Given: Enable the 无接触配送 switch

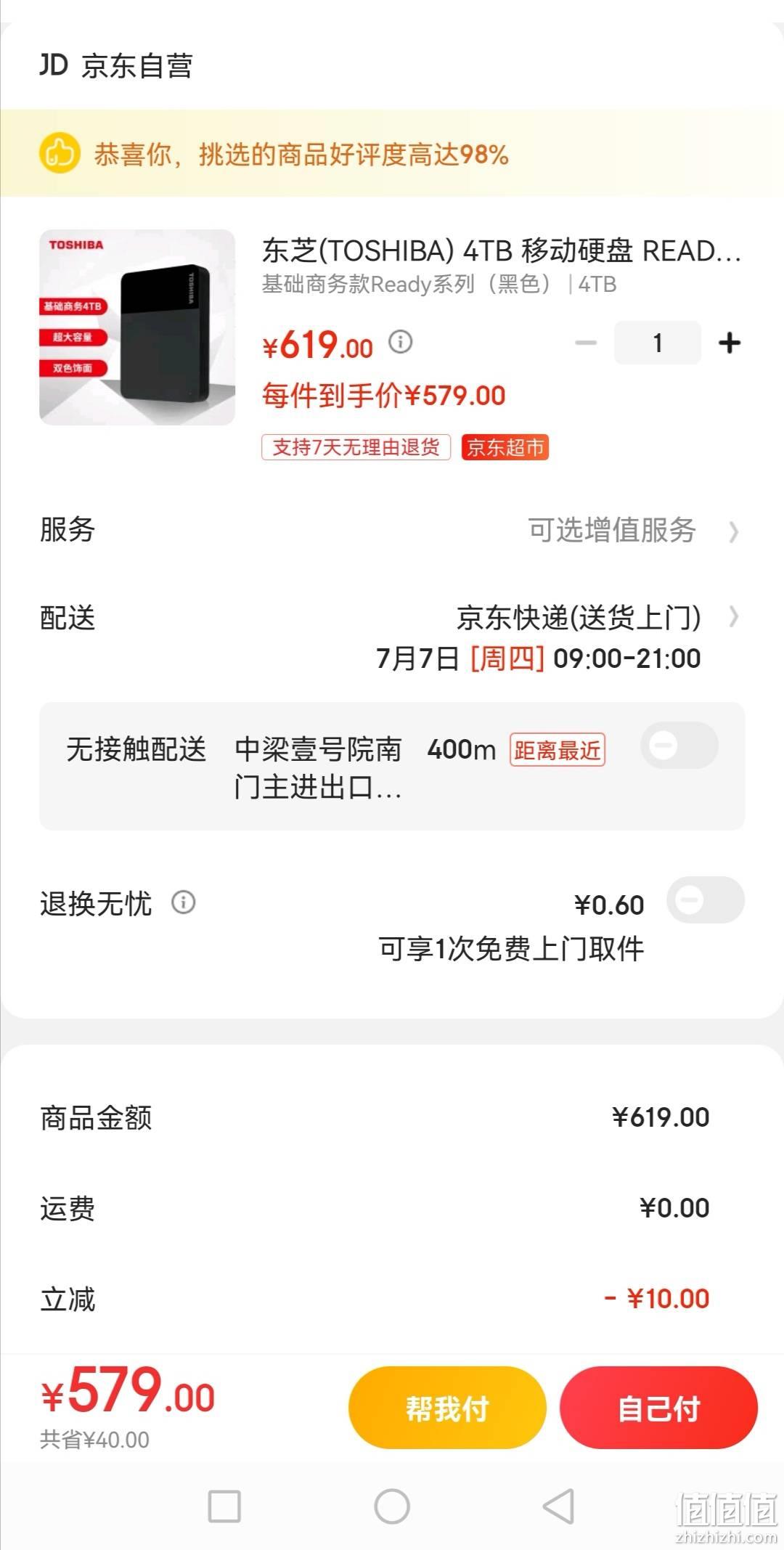Looking at the screenshot, I should coord(679,746).
